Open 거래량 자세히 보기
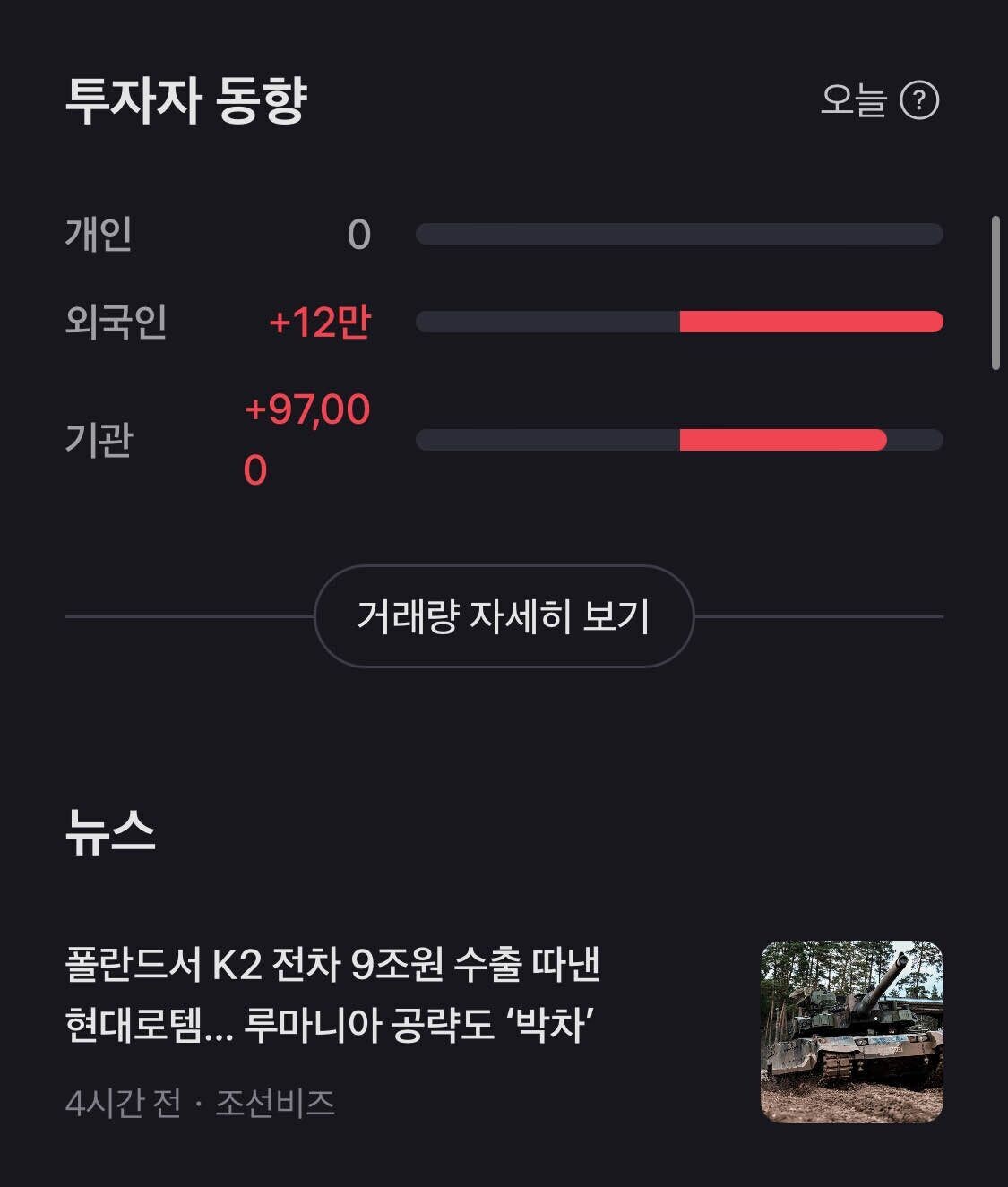 pyautogui.click(x=504, y=618)
